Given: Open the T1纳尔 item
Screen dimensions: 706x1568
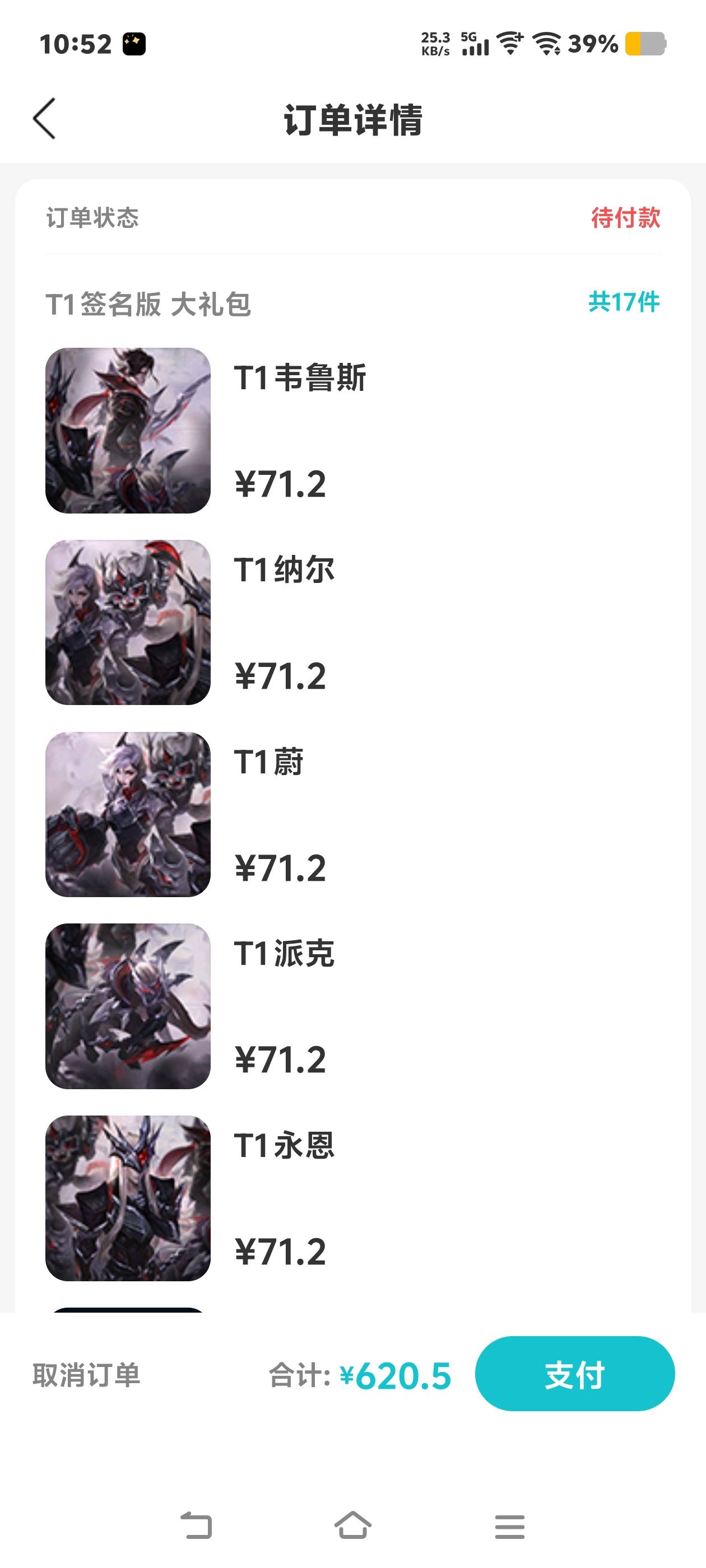Looking at the screenshot, I should coord(352,622).
